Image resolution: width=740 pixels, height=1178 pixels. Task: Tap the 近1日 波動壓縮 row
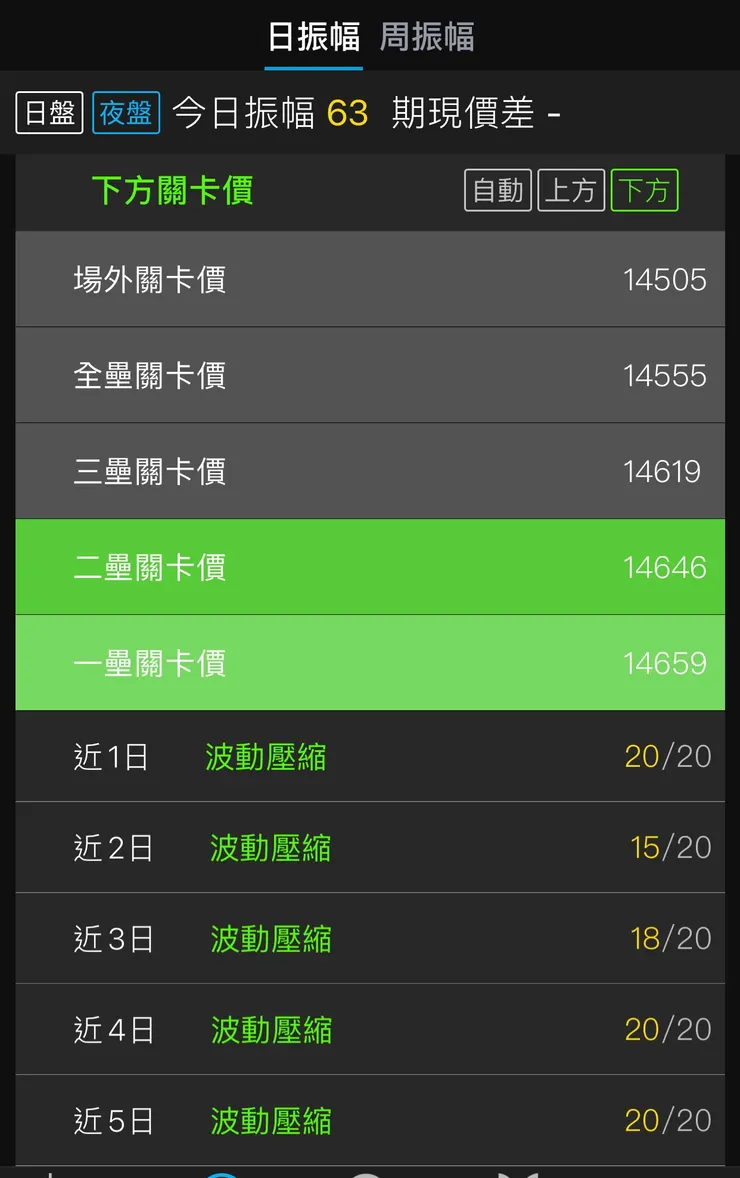point(370,757)
